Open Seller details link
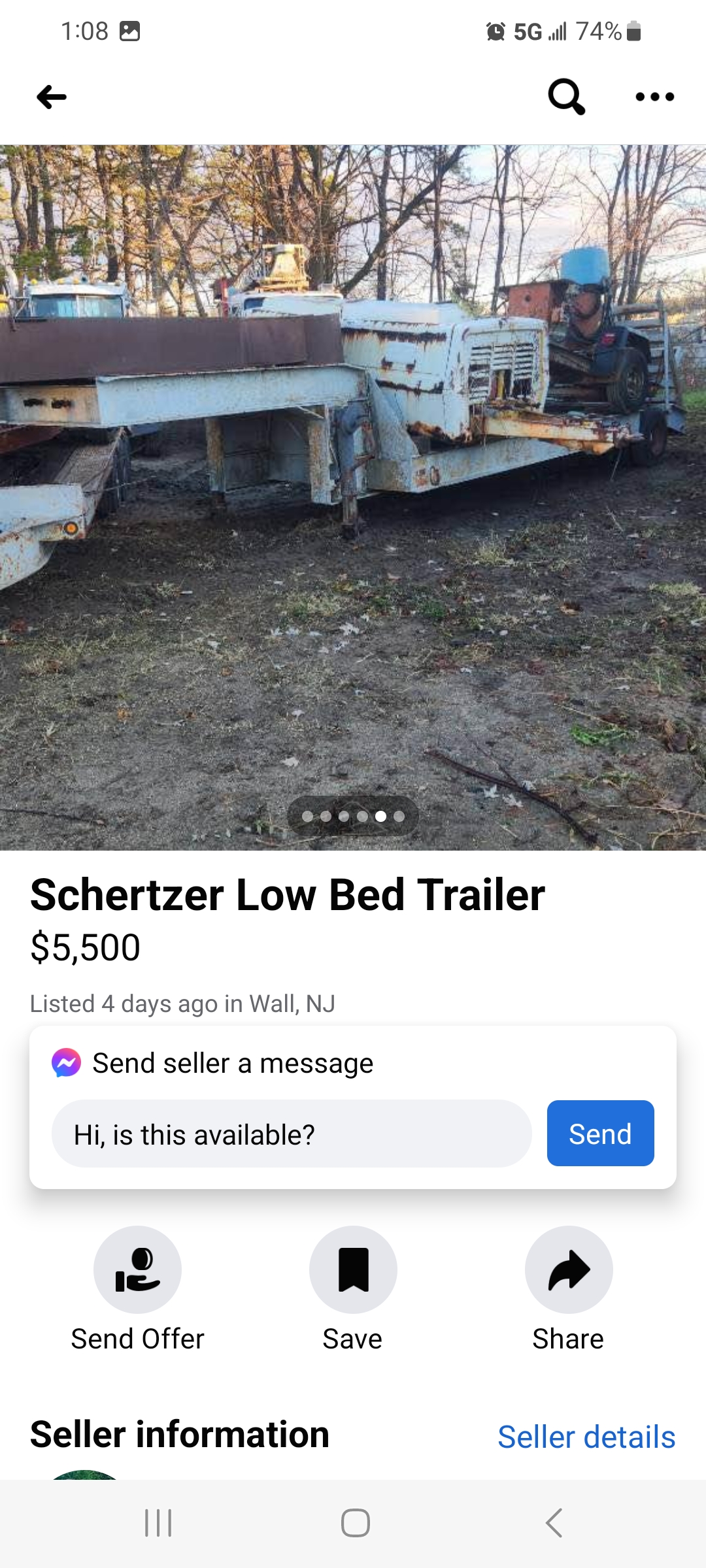706x1568 pixels. (586, 1437)
